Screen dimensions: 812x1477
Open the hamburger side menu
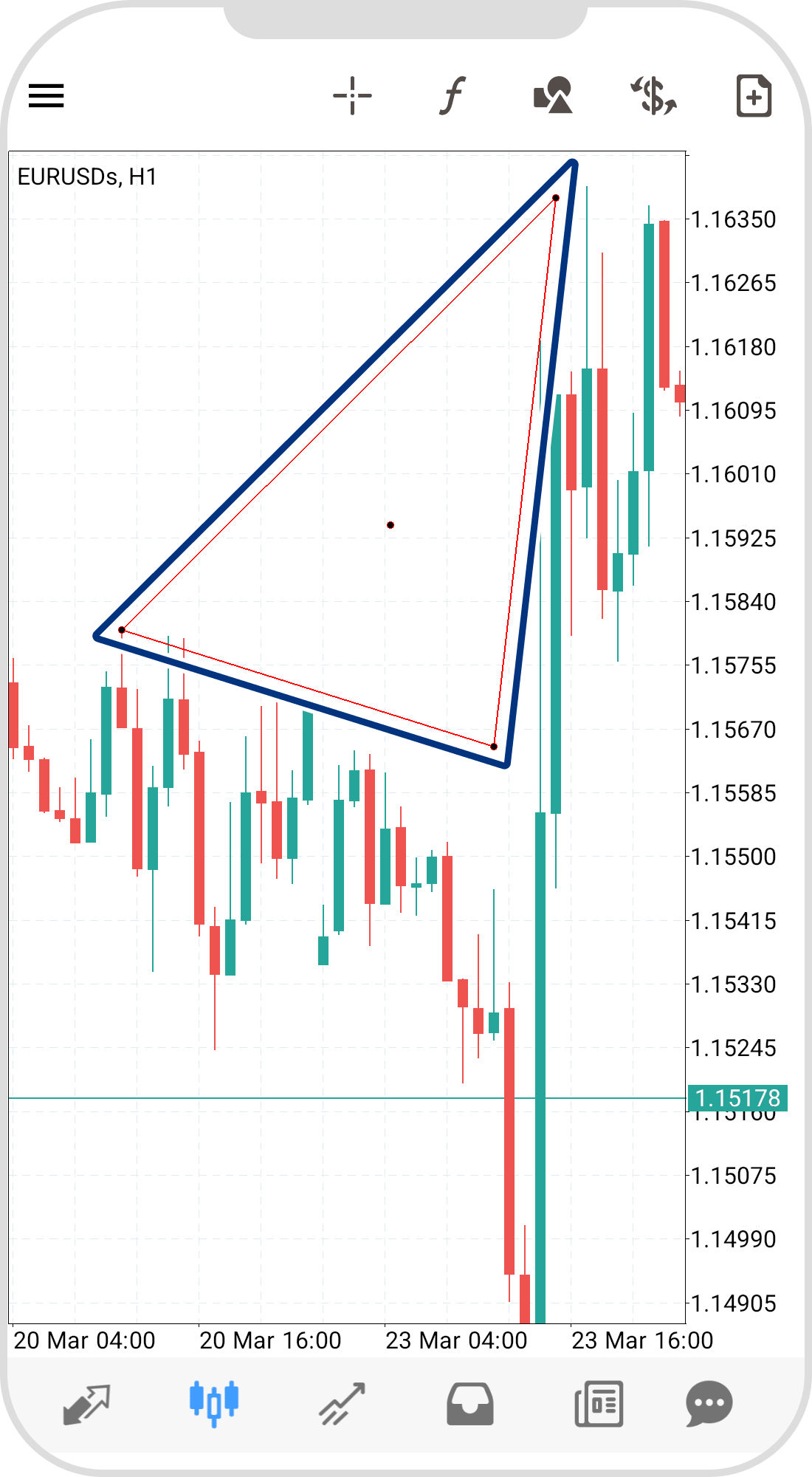pyautogui.click(x=47, y=96)
